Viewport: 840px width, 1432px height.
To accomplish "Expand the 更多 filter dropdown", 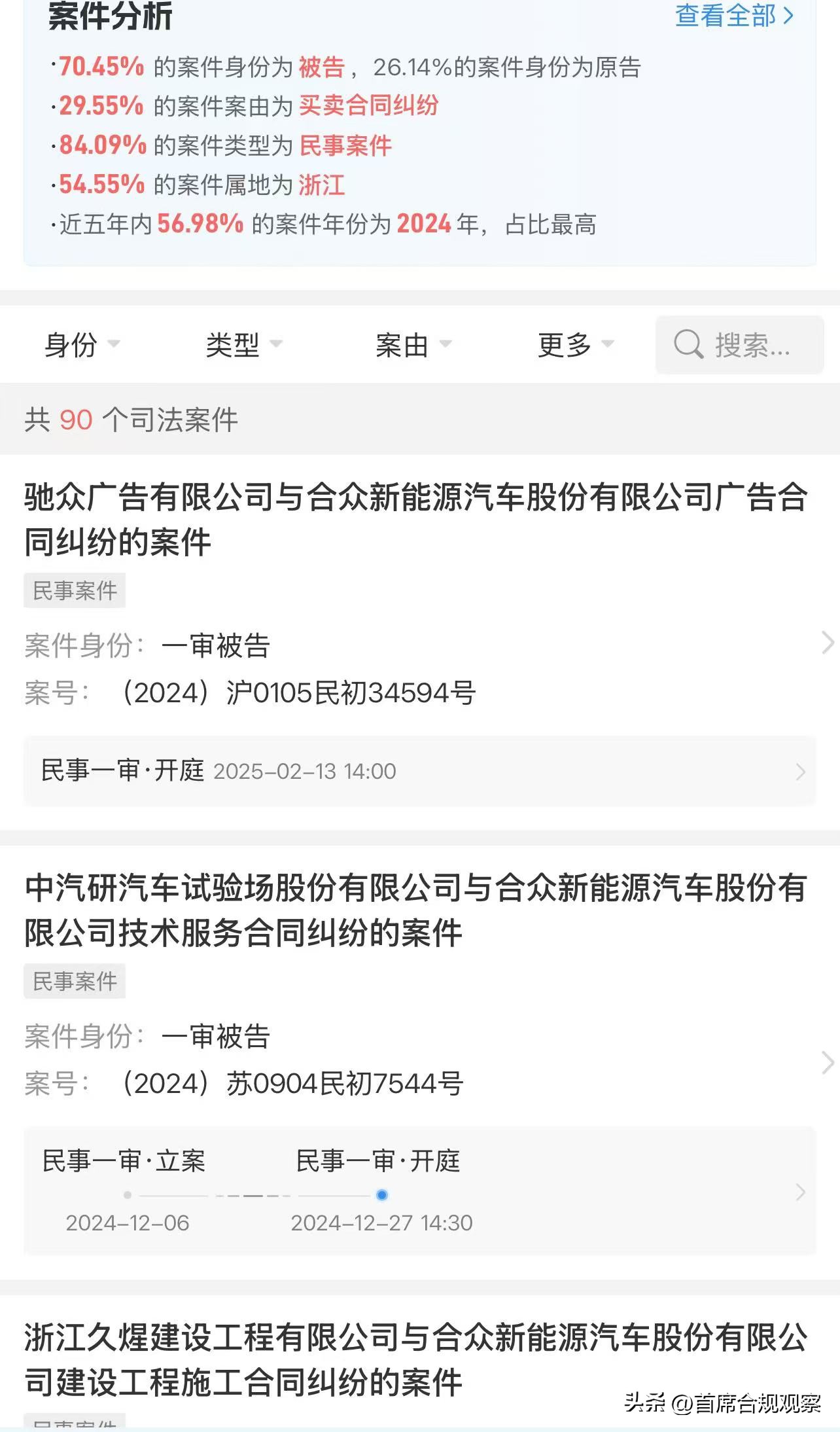I will [x=576, y=344].
